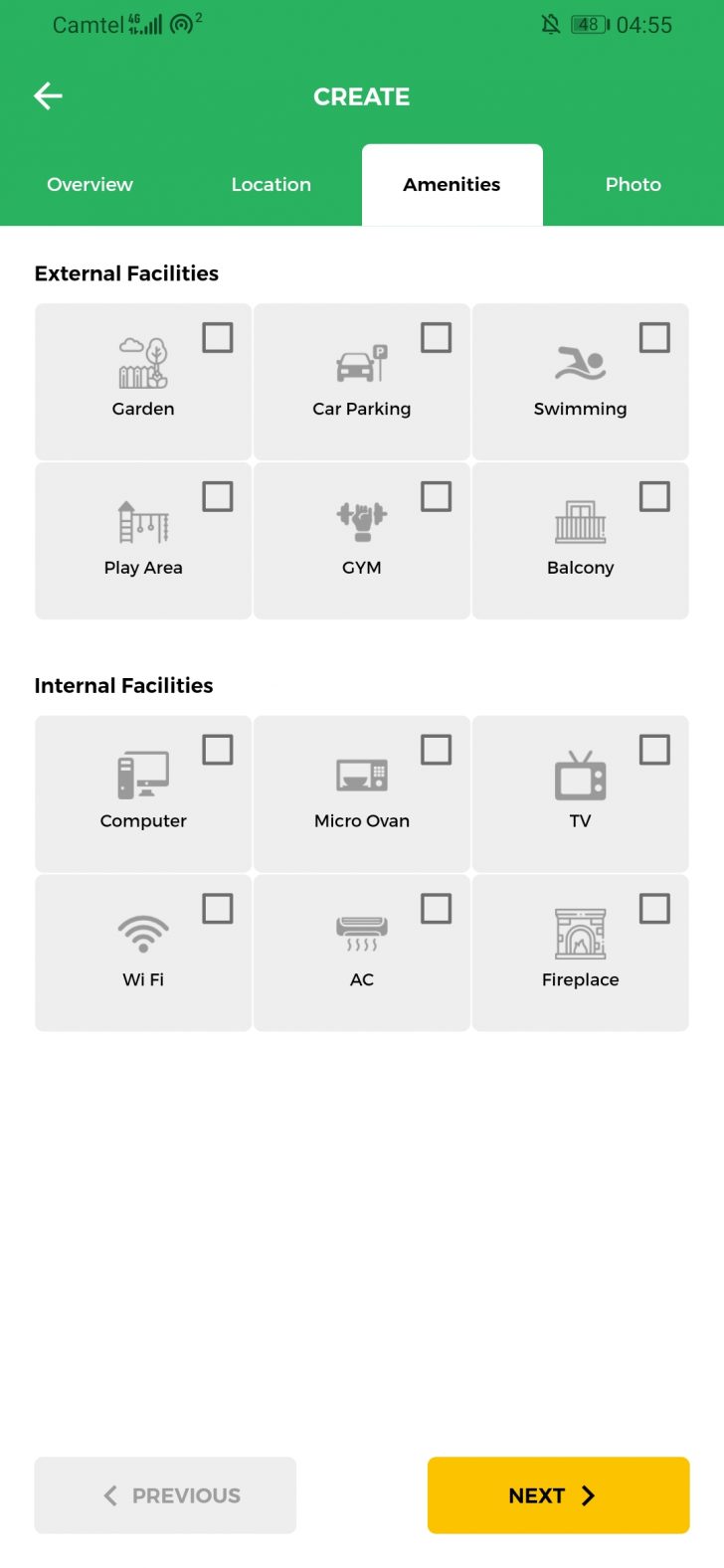Go back using the header arrow
Image resolution: width=724 pixels, height=1568 pixels.
[x=48, y=96]
